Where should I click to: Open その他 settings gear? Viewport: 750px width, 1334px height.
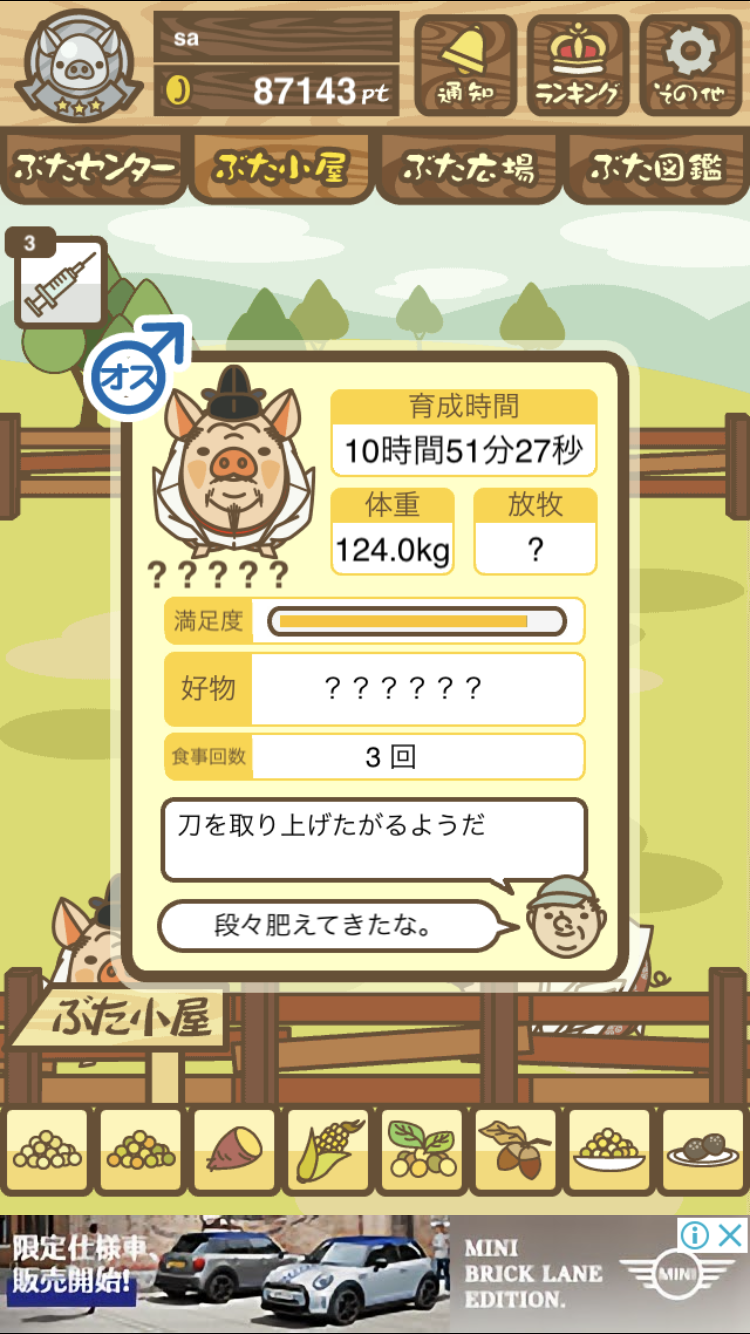(x=690, y=66)
